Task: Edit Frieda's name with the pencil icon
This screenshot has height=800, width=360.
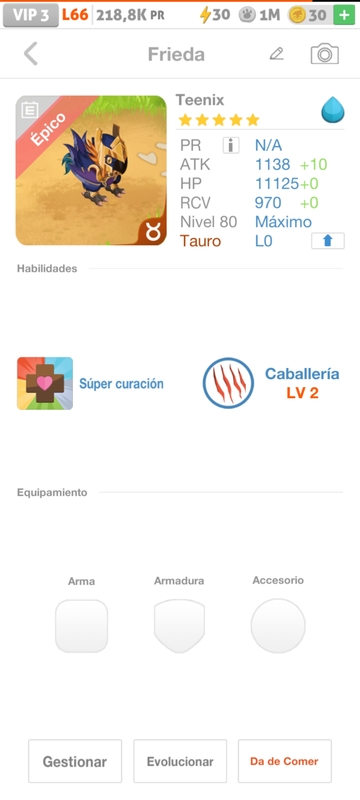Action: 276,54
